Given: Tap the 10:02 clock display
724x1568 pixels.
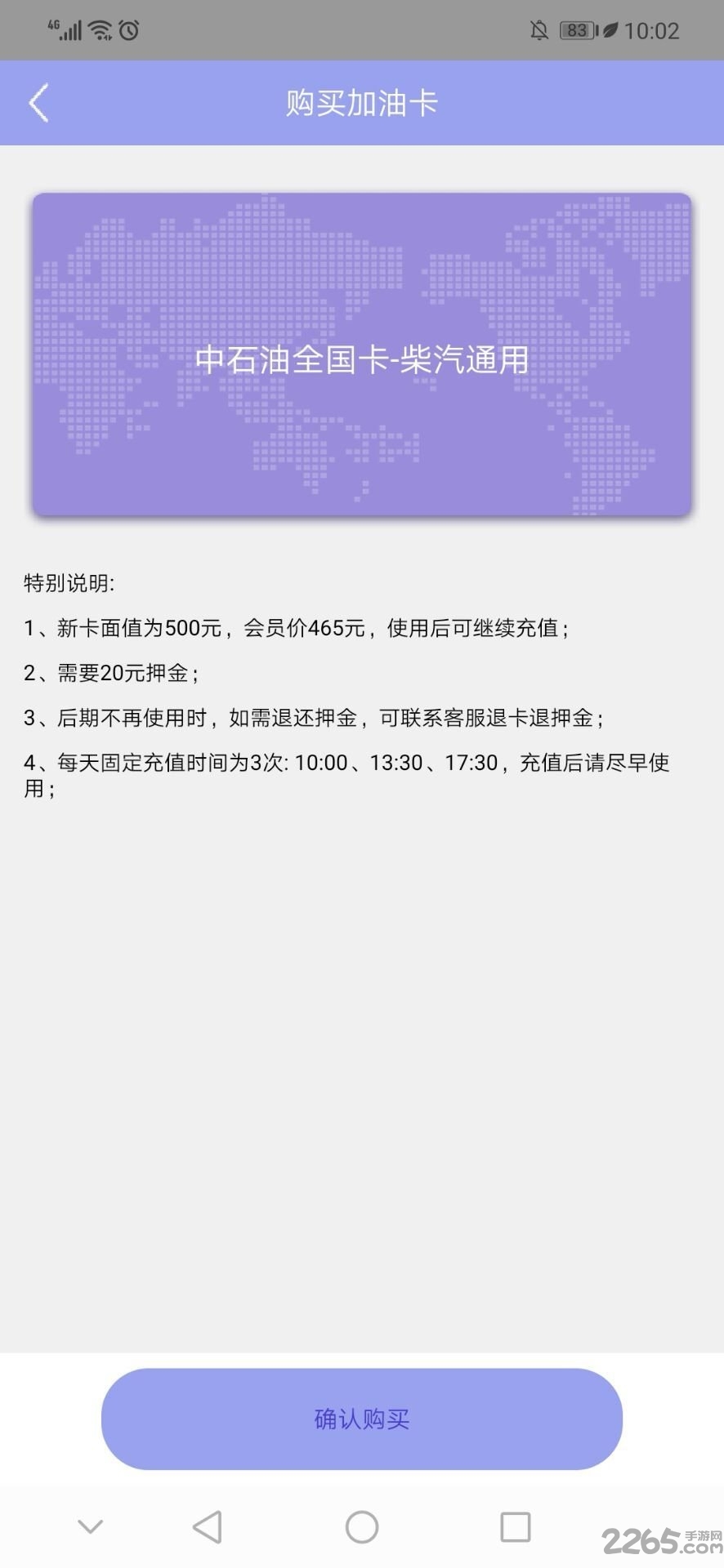Looking at the screenshot, I should [x=652, y=29].
